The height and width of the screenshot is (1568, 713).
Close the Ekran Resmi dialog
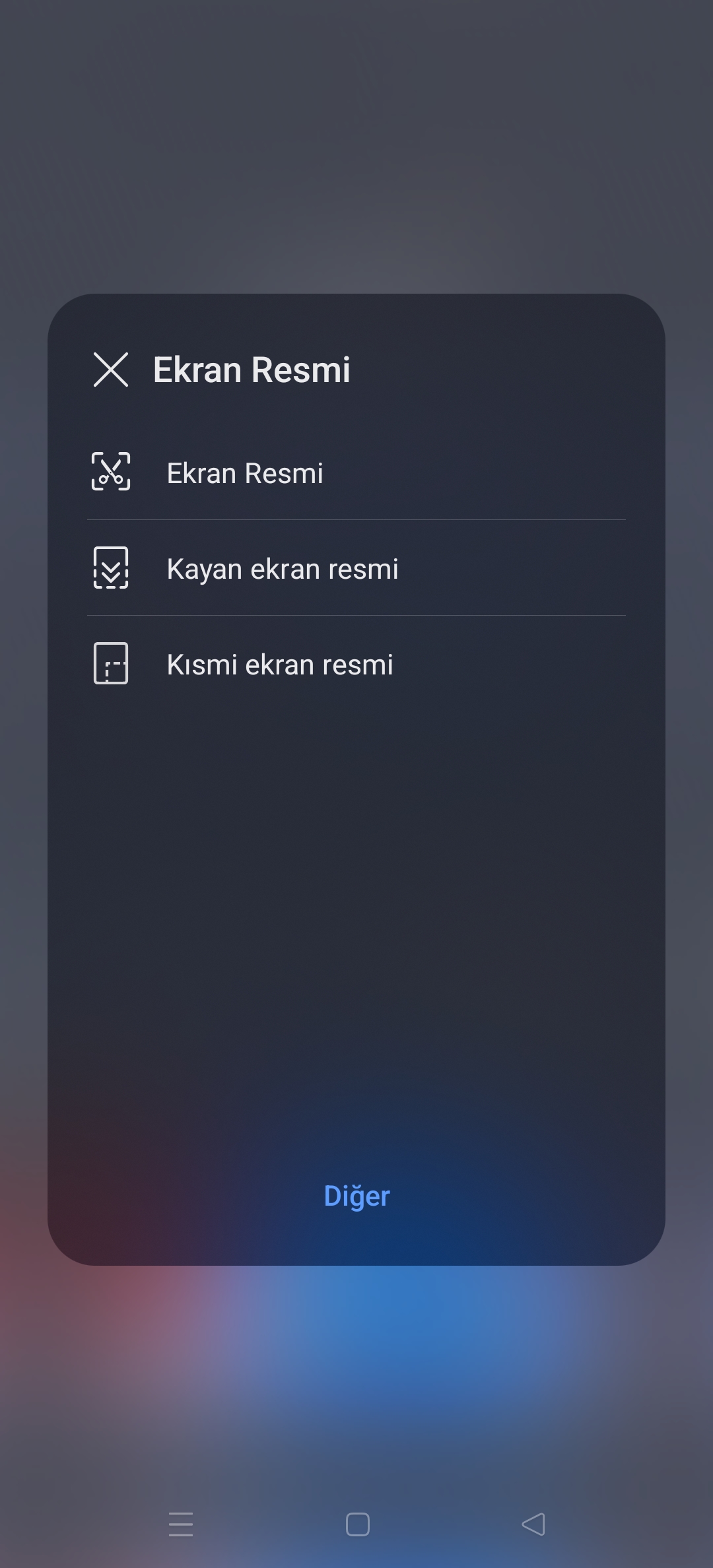[x=111, y=370]
